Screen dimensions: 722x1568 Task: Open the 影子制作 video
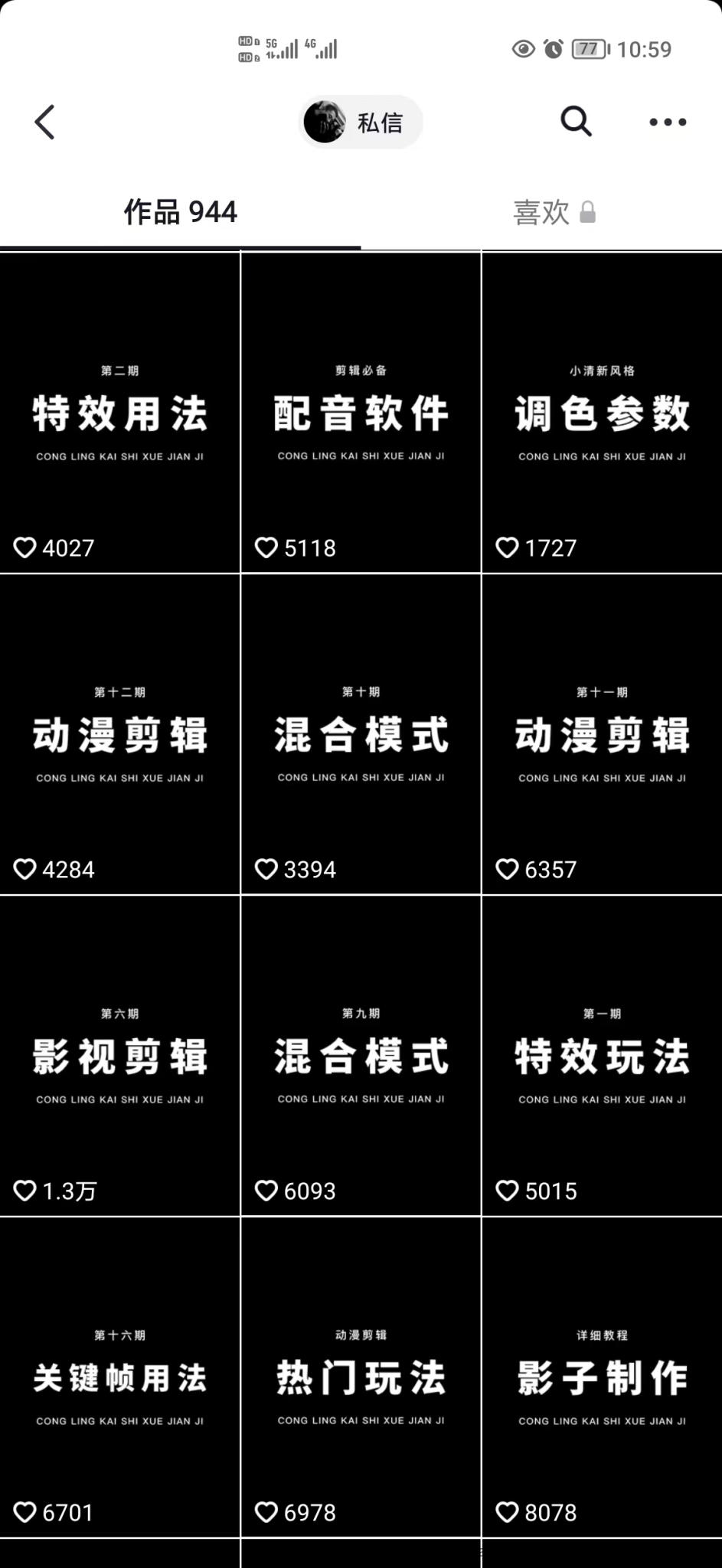602,1378
